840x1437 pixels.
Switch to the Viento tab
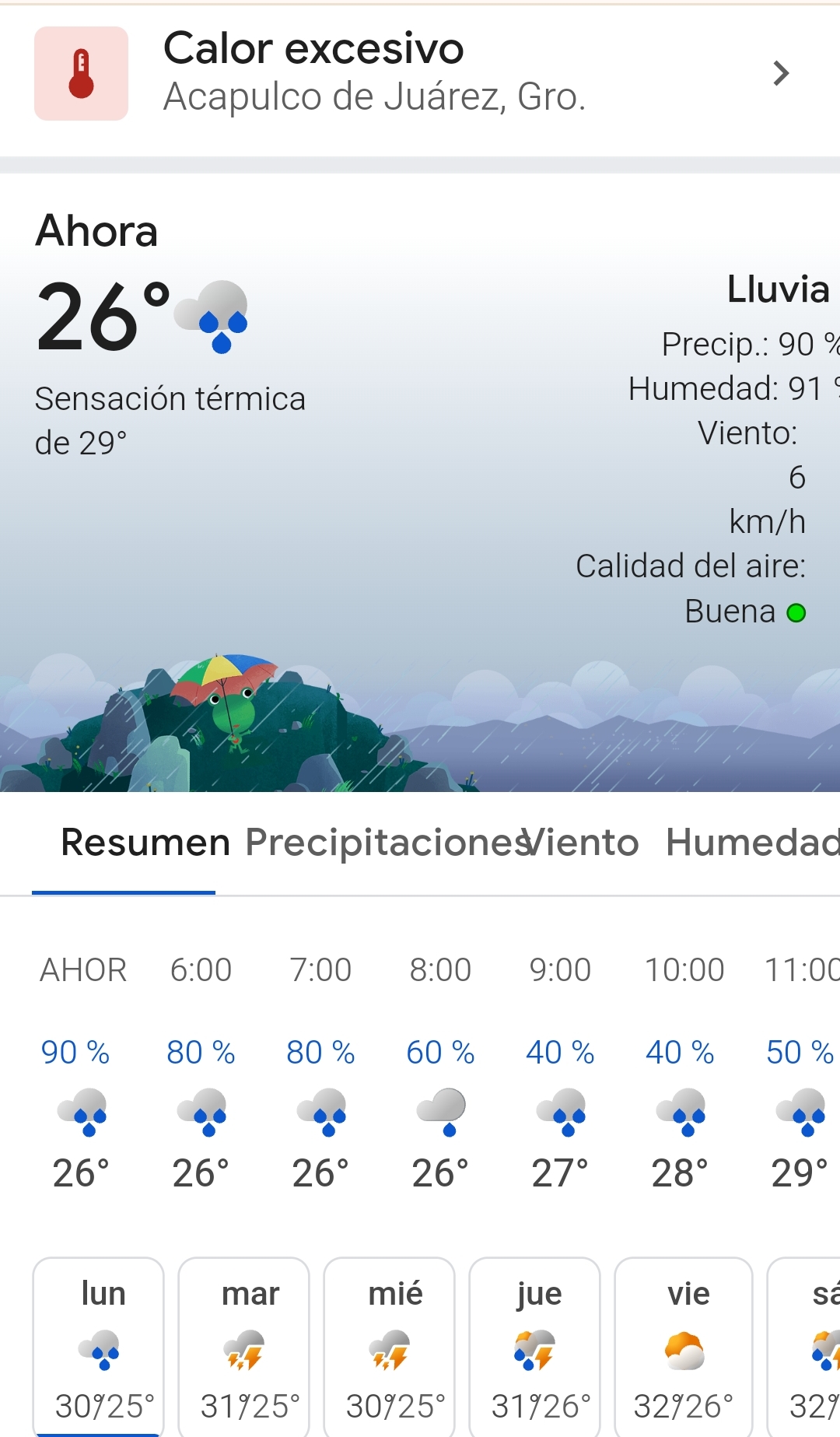583,843
